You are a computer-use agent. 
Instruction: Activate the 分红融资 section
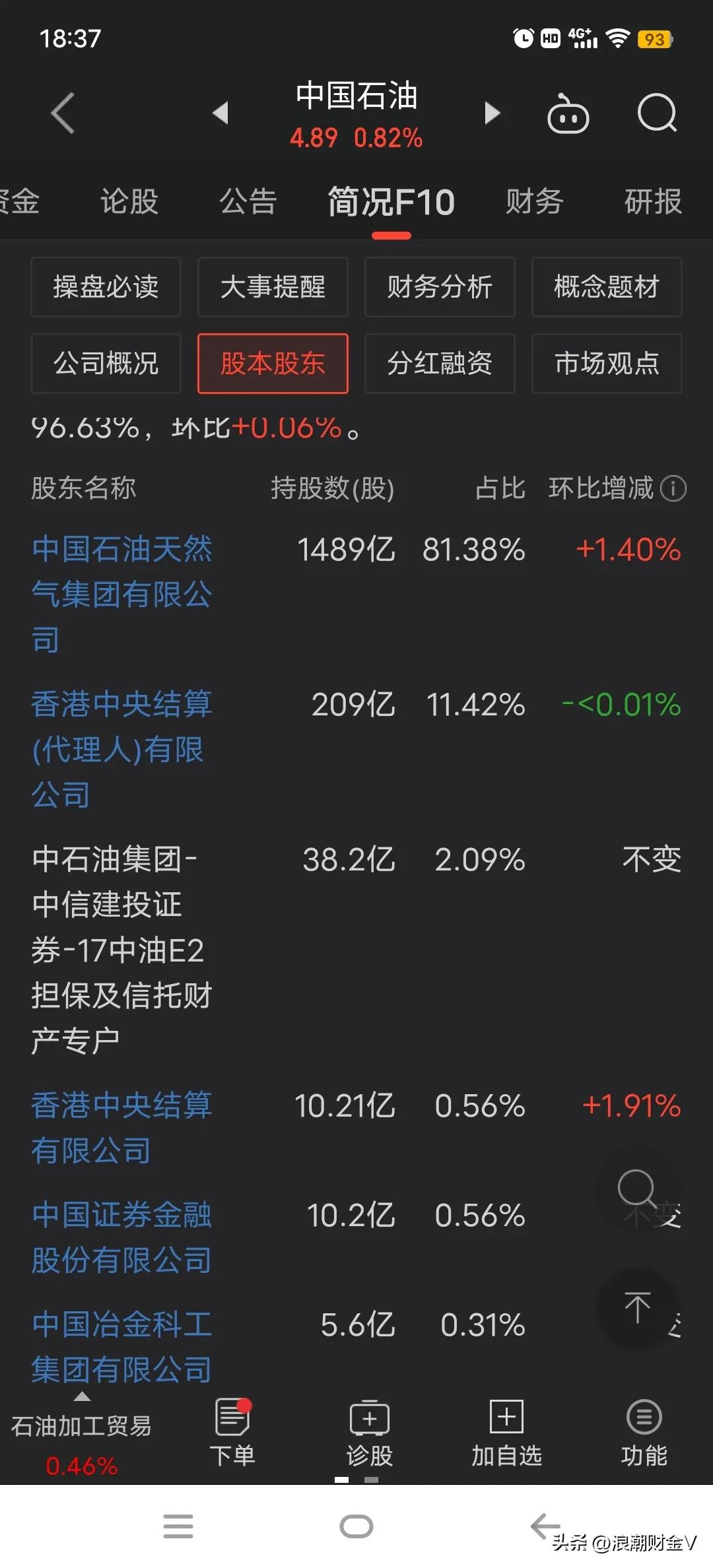(x=440, y=364)
